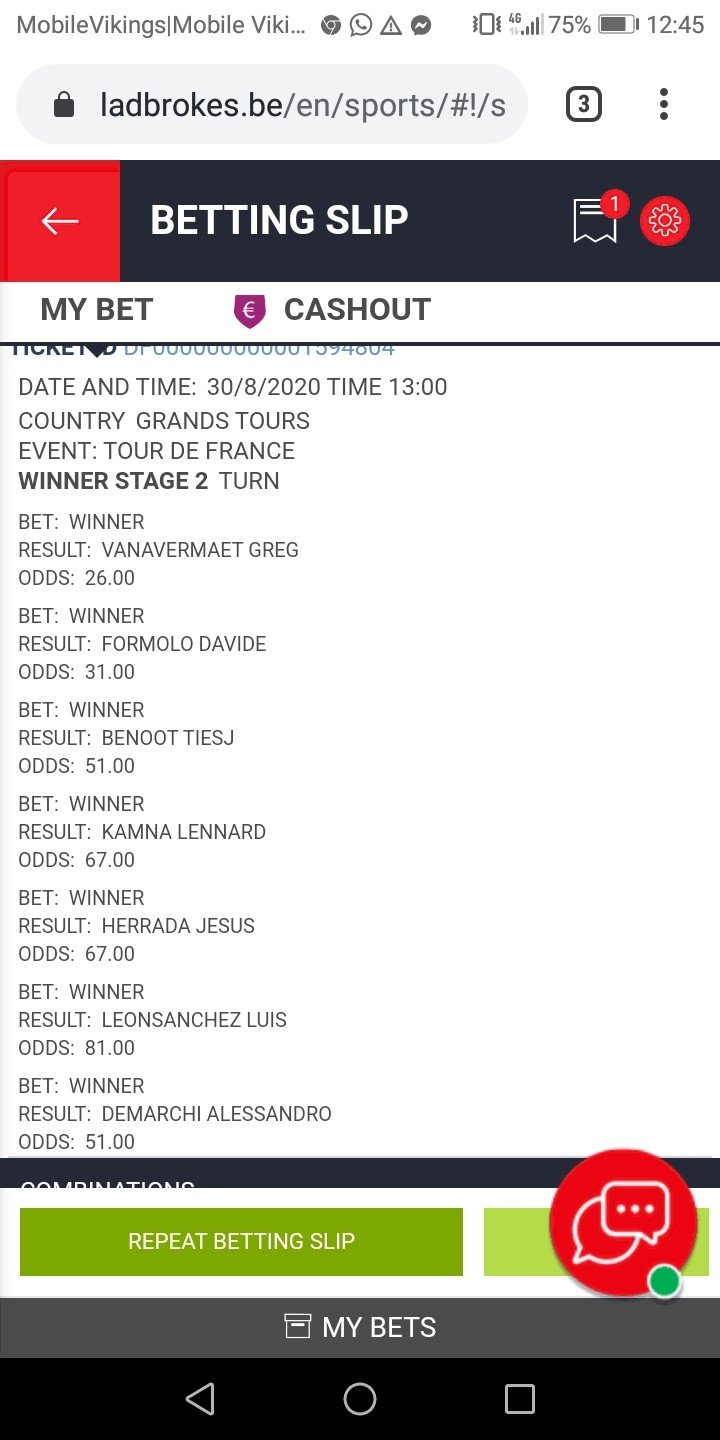The height and width of the screenshot is (1440, 720).
Task: Switch to the Cashout tab
Action: pos(332,310)
